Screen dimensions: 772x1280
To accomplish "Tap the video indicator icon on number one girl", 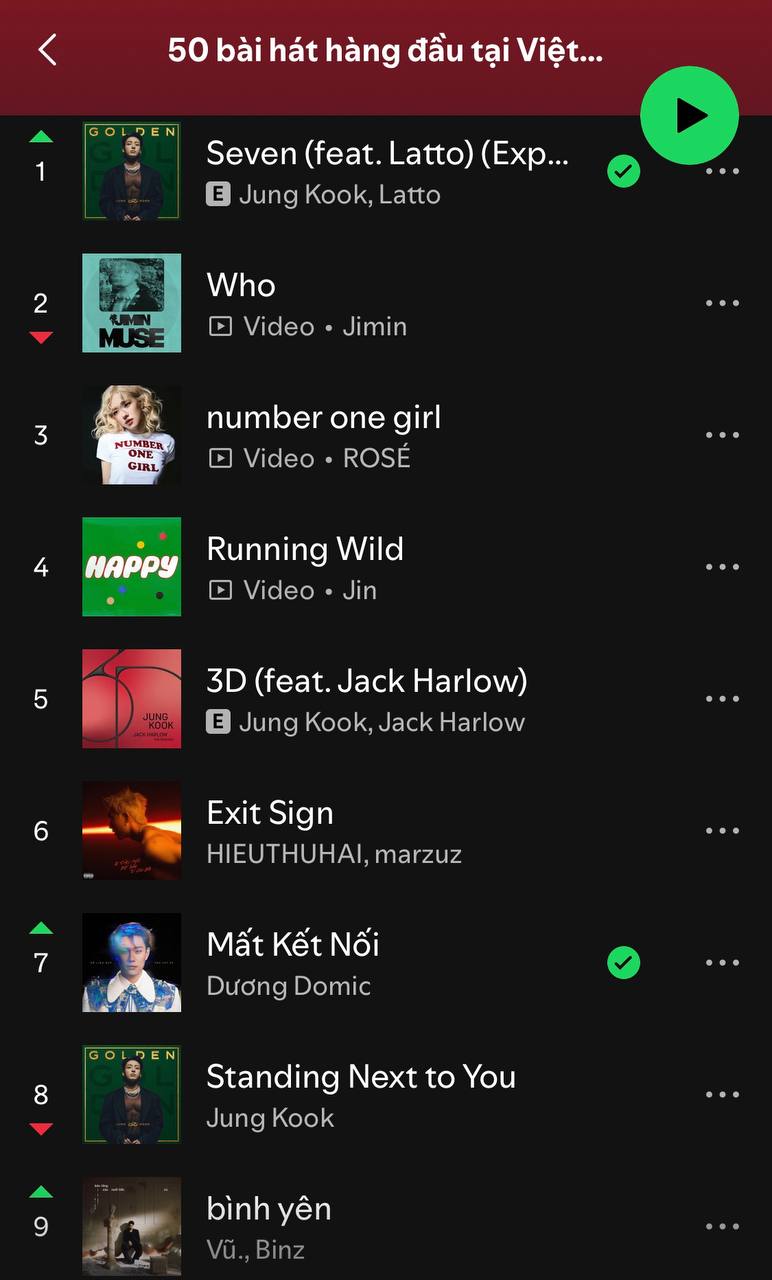I will tap(219, 458).
